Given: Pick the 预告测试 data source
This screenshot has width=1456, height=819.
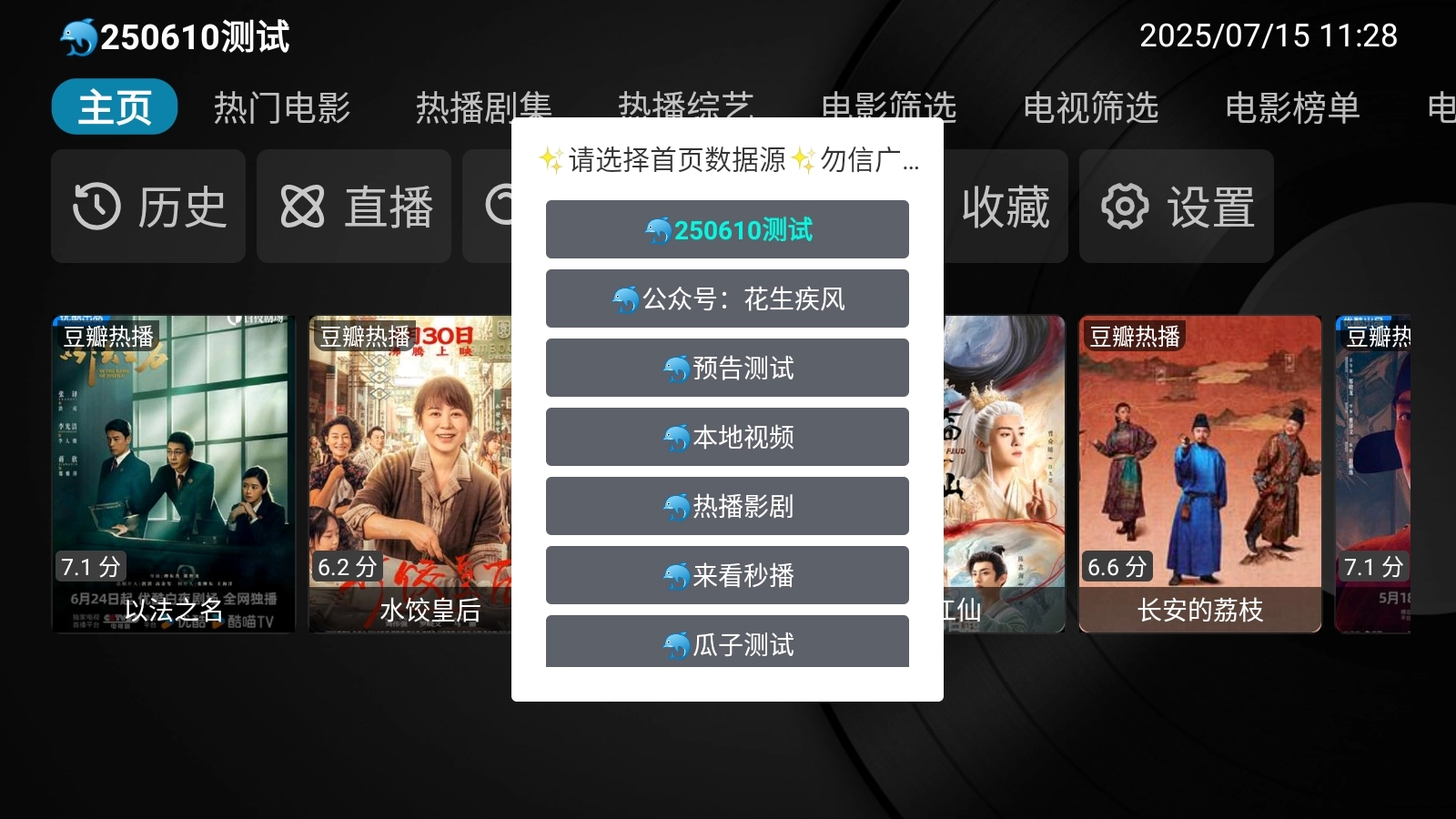Looking at the screenshot, I should tap(727, 368).
